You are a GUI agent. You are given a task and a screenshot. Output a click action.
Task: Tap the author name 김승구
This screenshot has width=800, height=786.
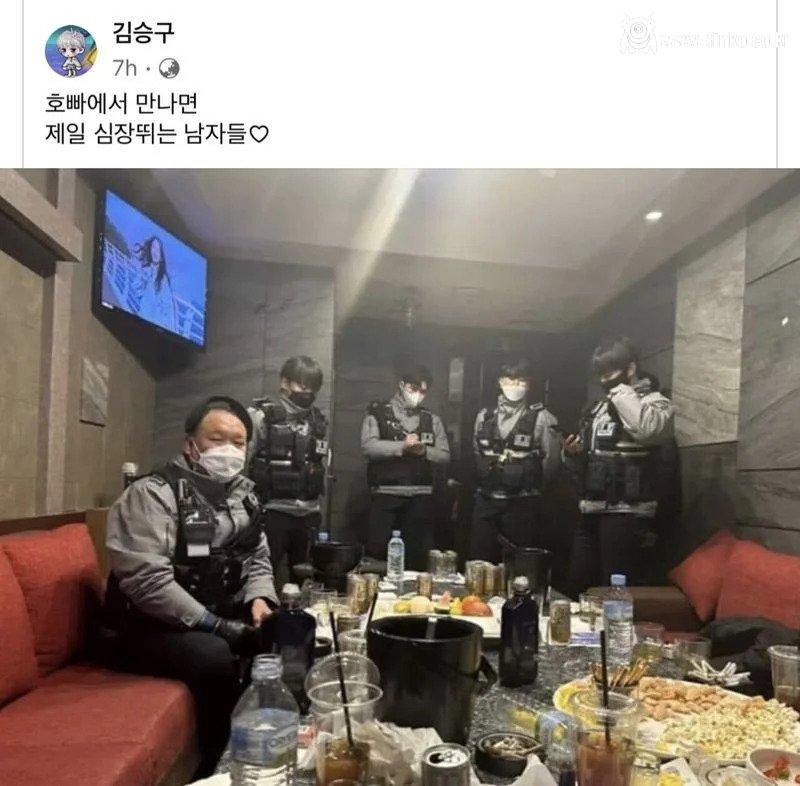143,32
